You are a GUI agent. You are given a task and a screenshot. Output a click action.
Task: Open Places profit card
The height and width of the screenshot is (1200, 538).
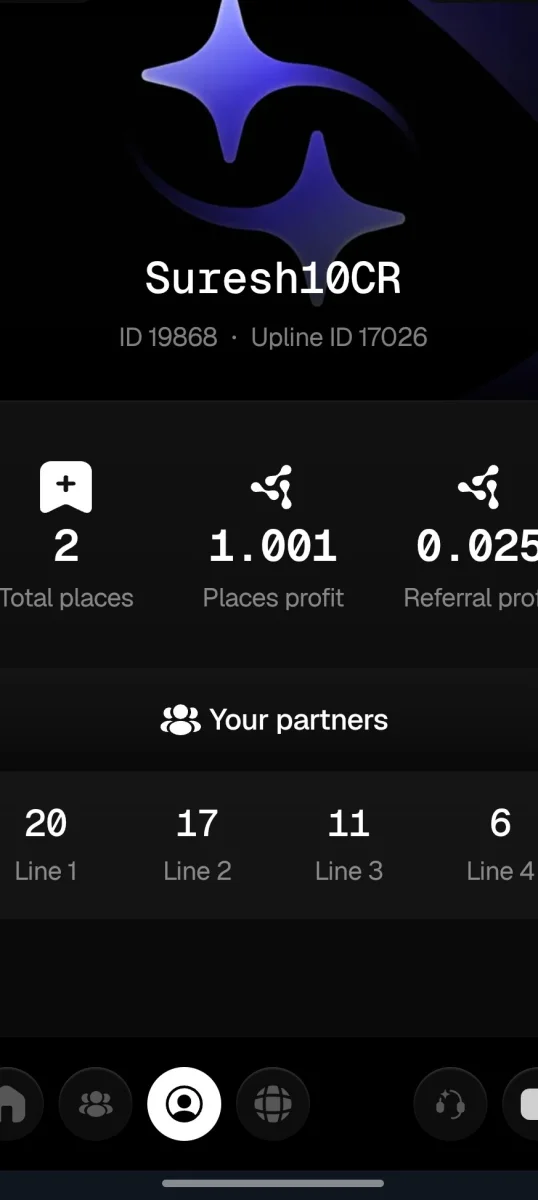pos(273,537)
